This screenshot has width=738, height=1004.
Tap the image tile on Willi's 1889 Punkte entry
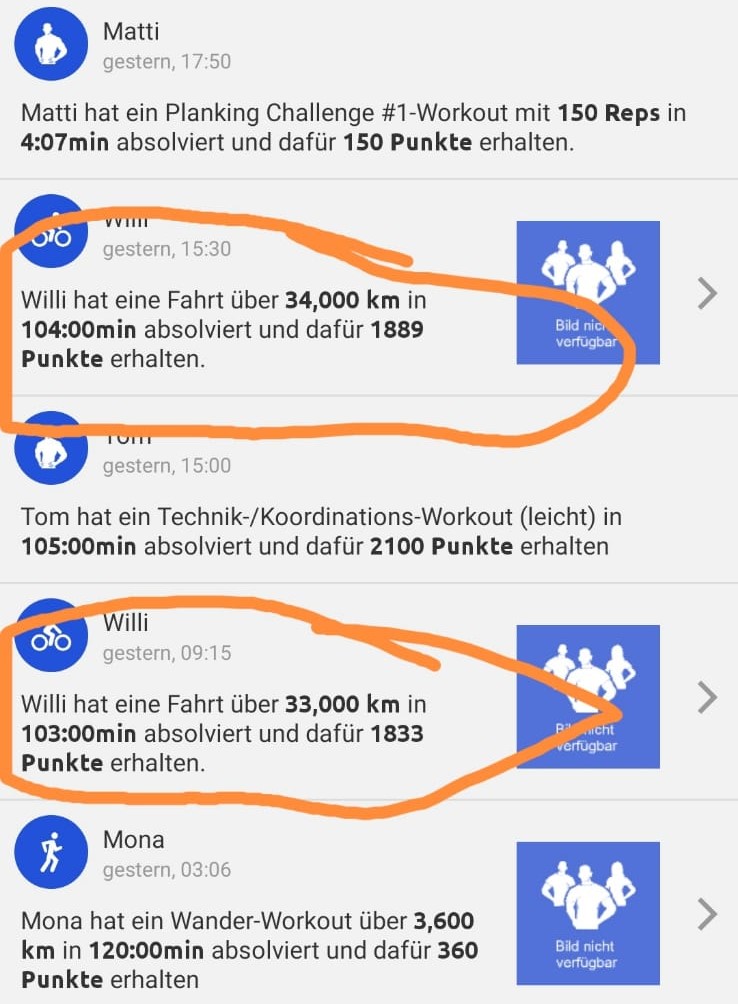[587, 292]
